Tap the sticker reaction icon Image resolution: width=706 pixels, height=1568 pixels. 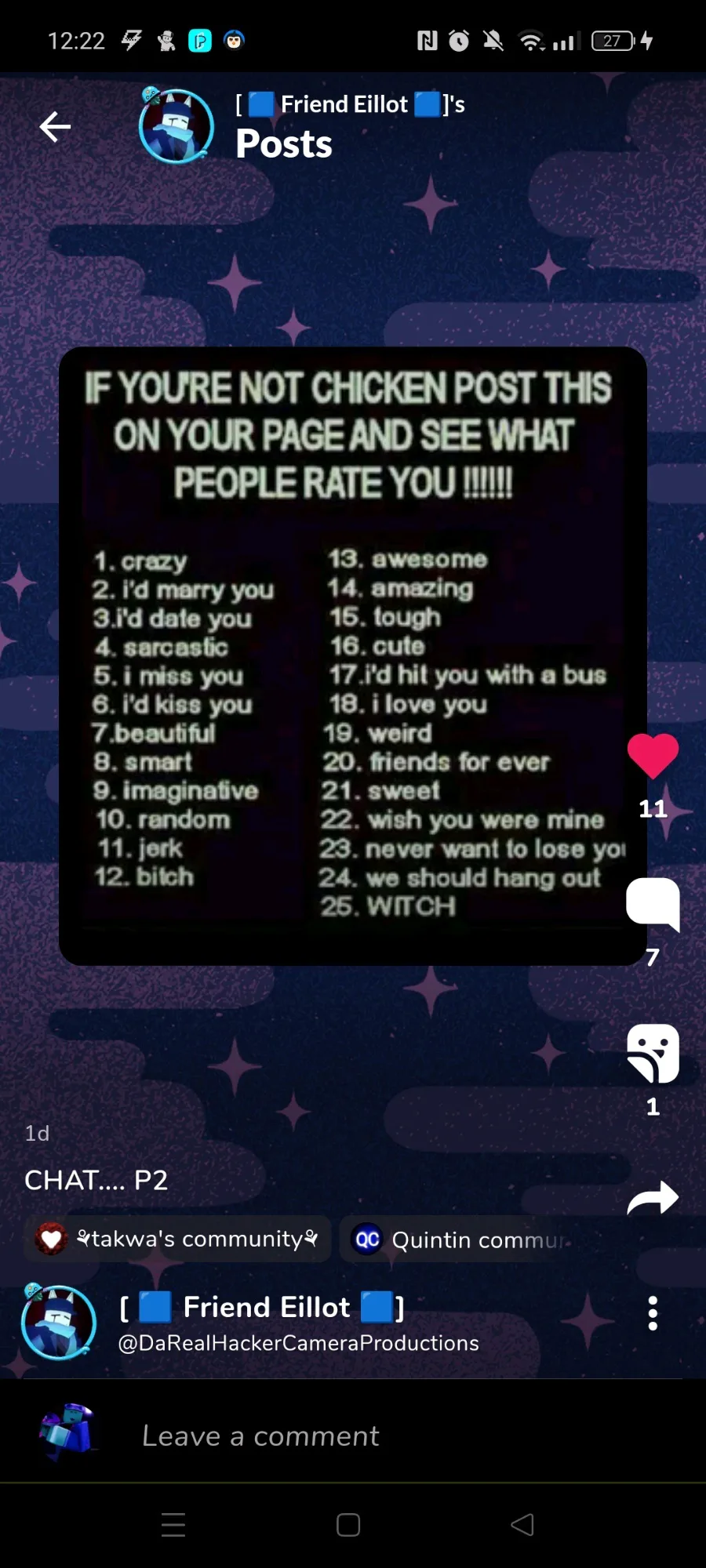coord(653,1053)
